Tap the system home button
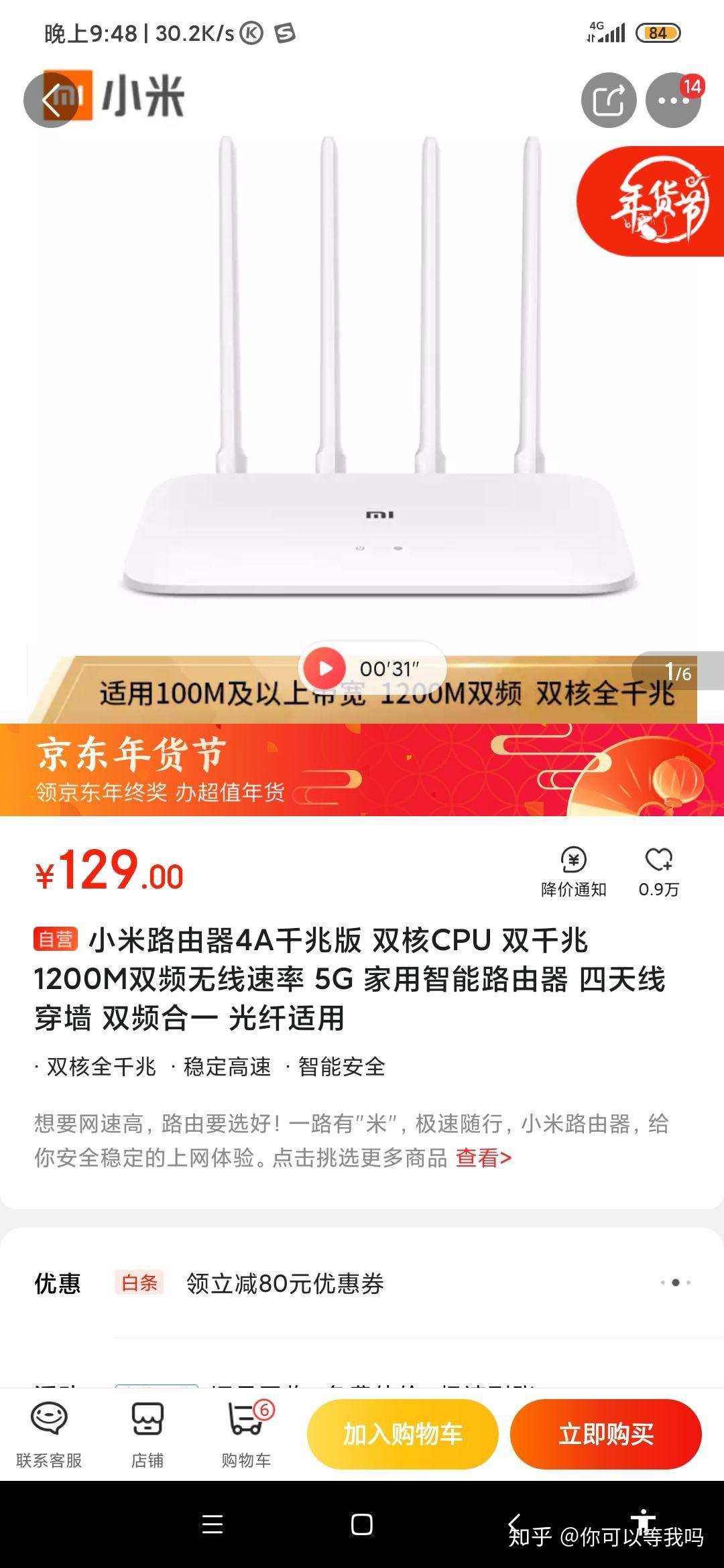This screenshot has height=1568, width=724. pyautogui.click(x=362, y=1524)
